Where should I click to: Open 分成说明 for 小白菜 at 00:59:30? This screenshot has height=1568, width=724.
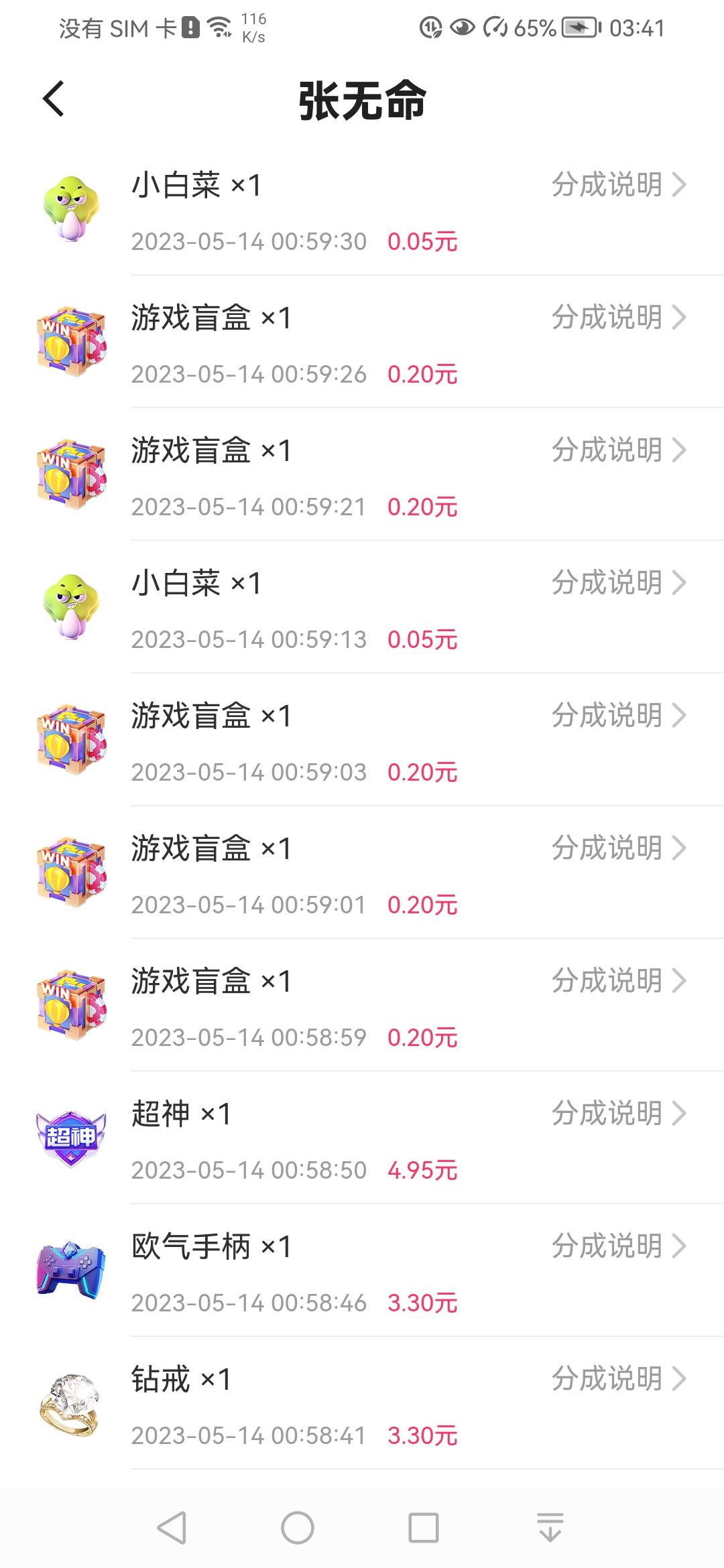point(618,185)
